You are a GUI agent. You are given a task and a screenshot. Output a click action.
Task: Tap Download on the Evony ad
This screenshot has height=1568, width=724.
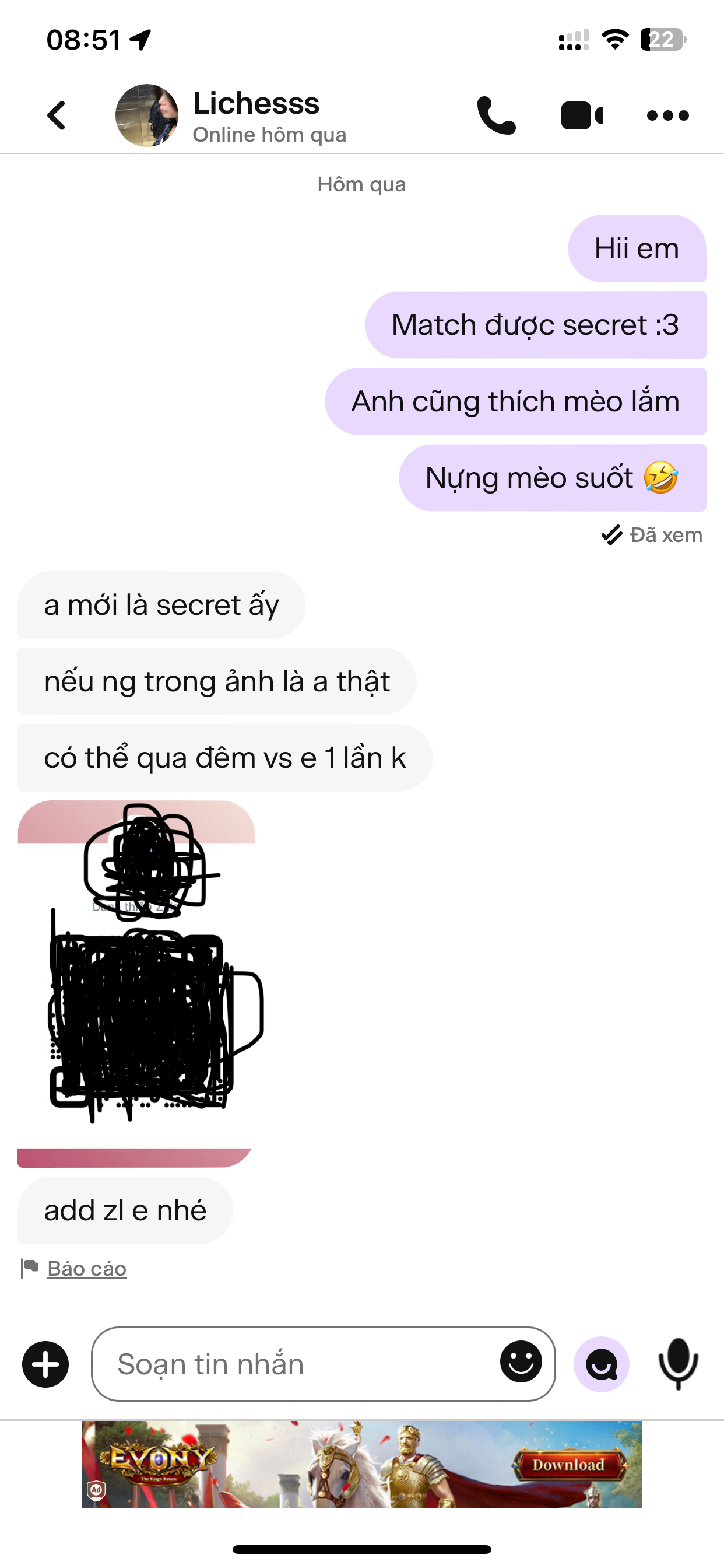click(569, 1465)
